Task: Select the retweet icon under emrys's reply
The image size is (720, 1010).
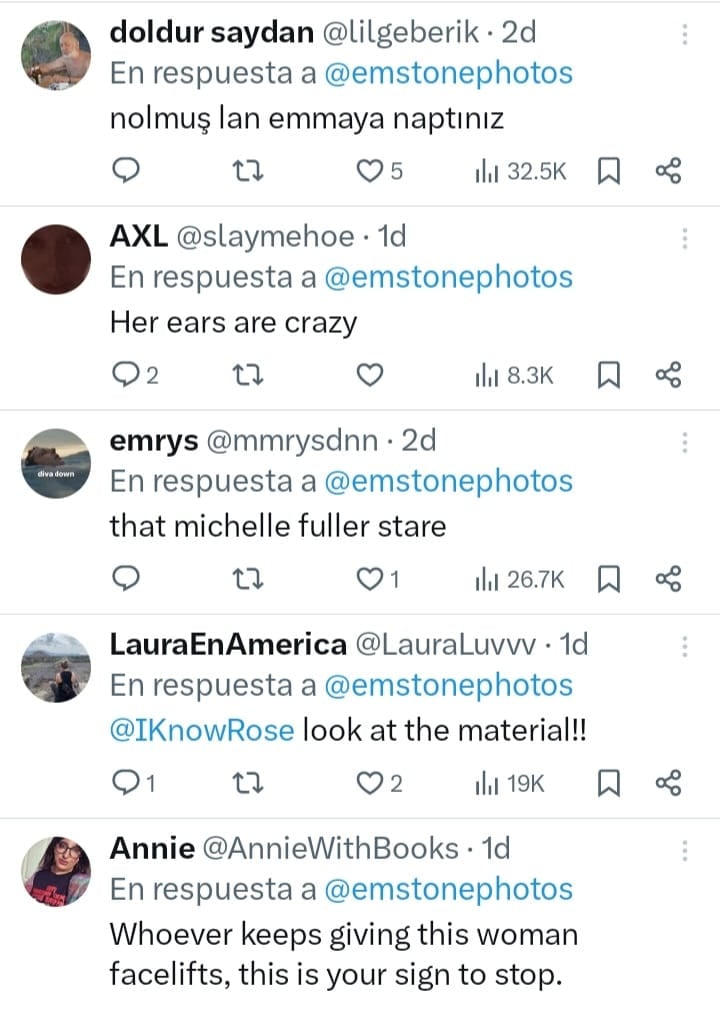Action: tap(248, 578)
